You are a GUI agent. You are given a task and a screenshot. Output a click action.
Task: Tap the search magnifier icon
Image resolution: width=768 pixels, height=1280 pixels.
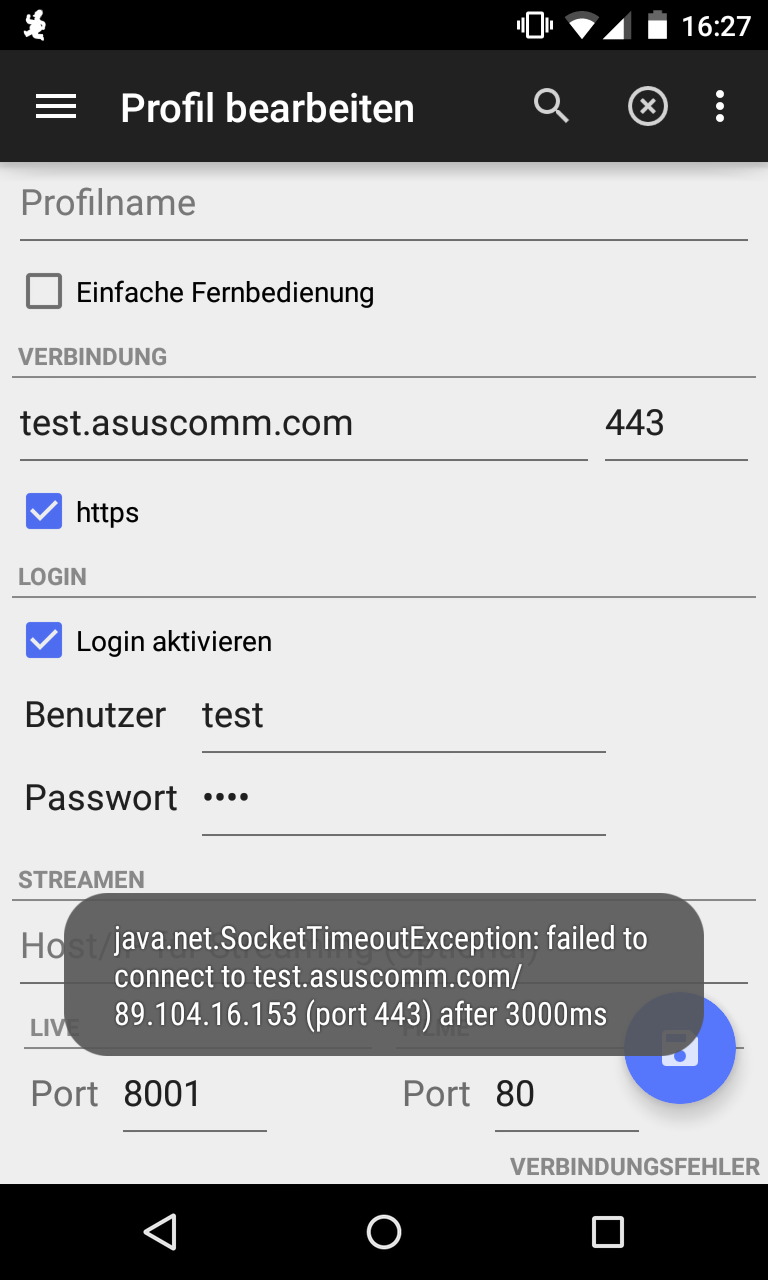551,106
